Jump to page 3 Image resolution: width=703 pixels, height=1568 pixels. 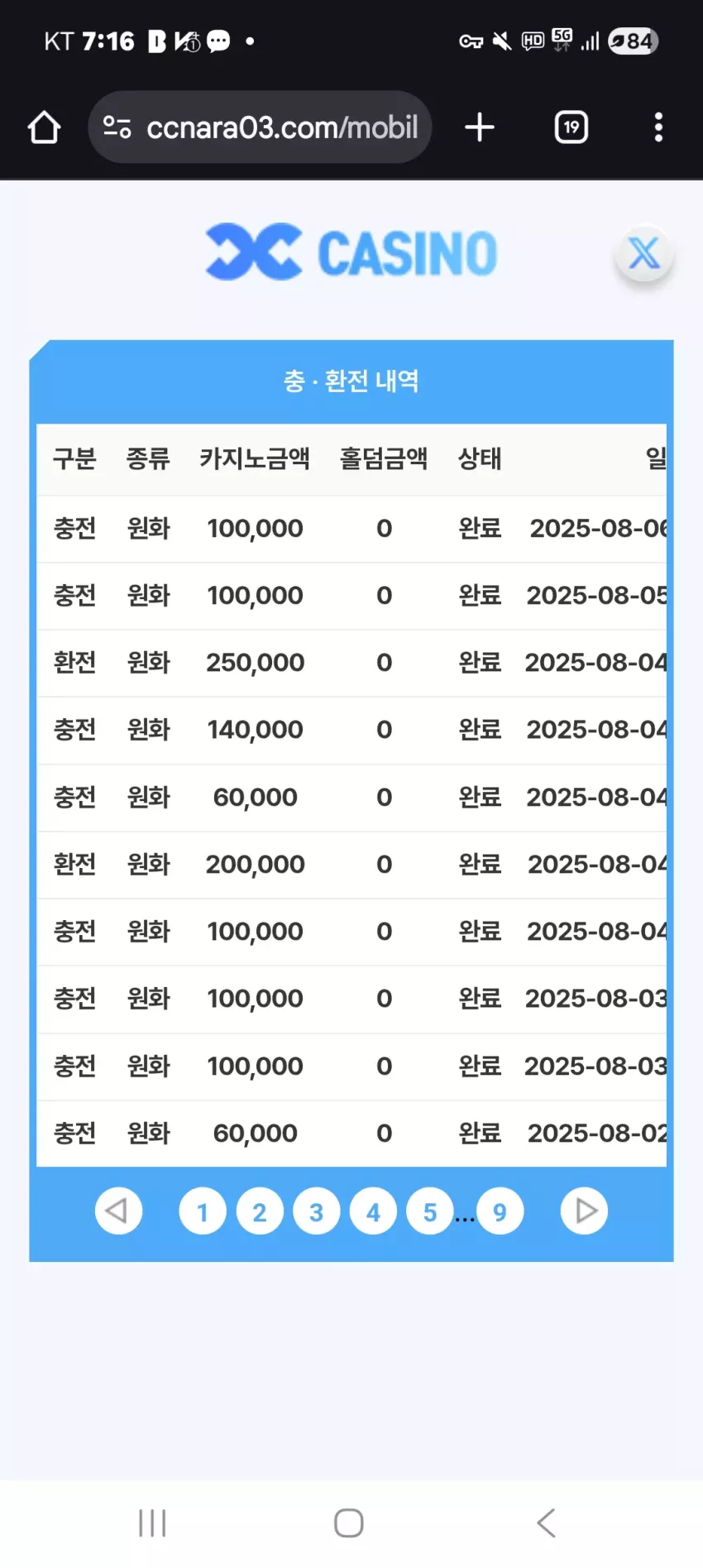pos(316,1211)
